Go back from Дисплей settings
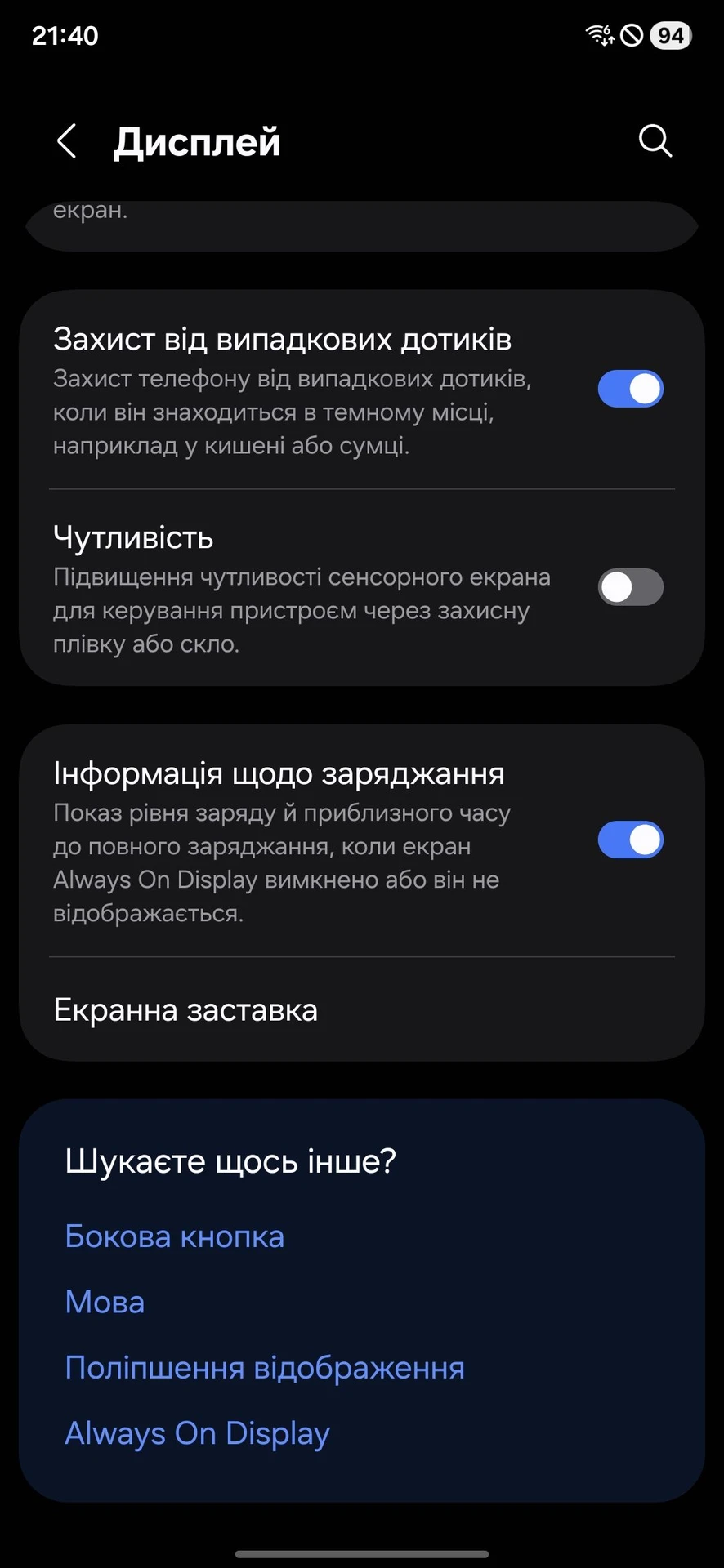The width and height of the screenshot is (724, 1568). 67,141
